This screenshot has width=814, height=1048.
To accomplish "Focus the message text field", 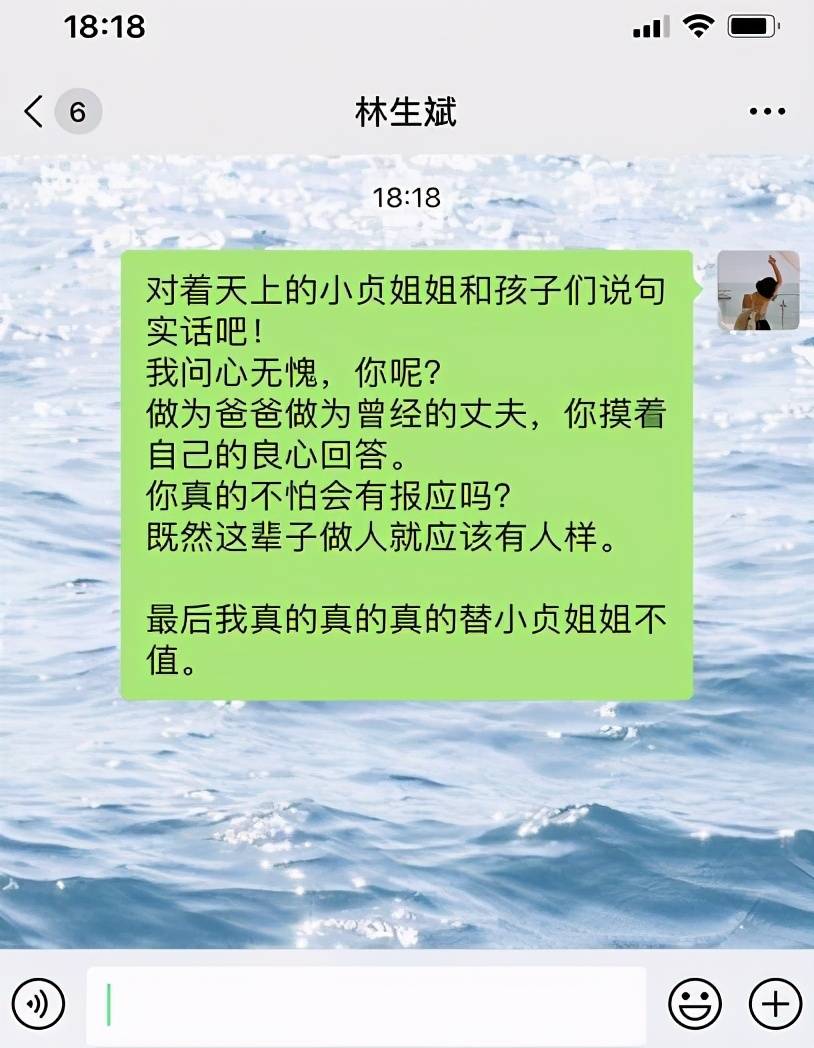I will pyautogui.click(x=366, y=1004).
